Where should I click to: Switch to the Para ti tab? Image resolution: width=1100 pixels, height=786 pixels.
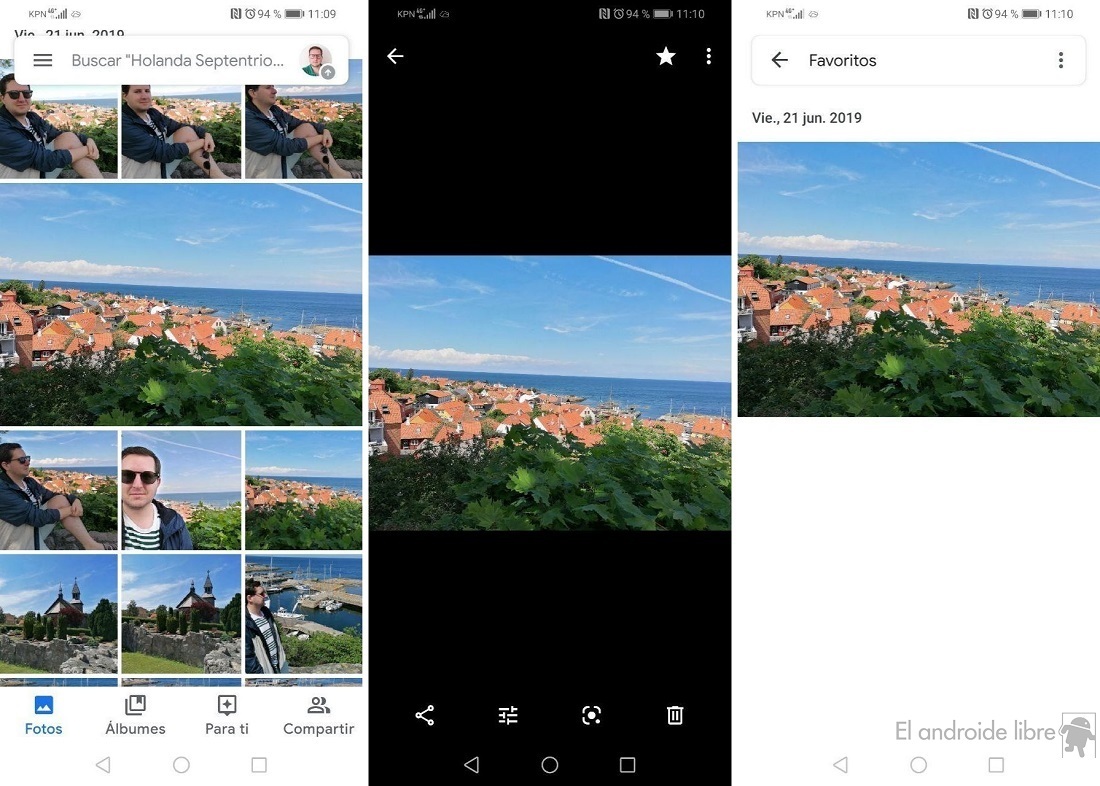point(227,715)
